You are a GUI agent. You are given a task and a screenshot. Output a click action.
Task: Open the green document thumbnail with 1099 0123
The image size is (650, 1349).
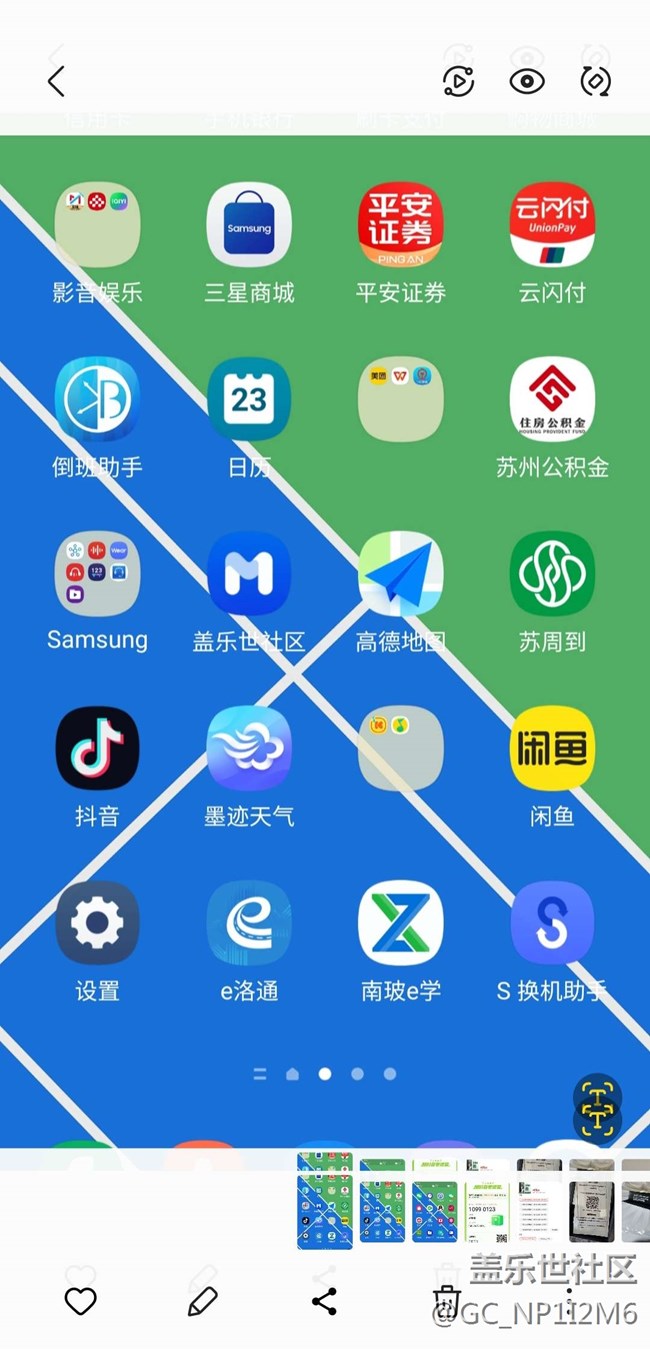pyautogui.click(x=487, y=1211)
